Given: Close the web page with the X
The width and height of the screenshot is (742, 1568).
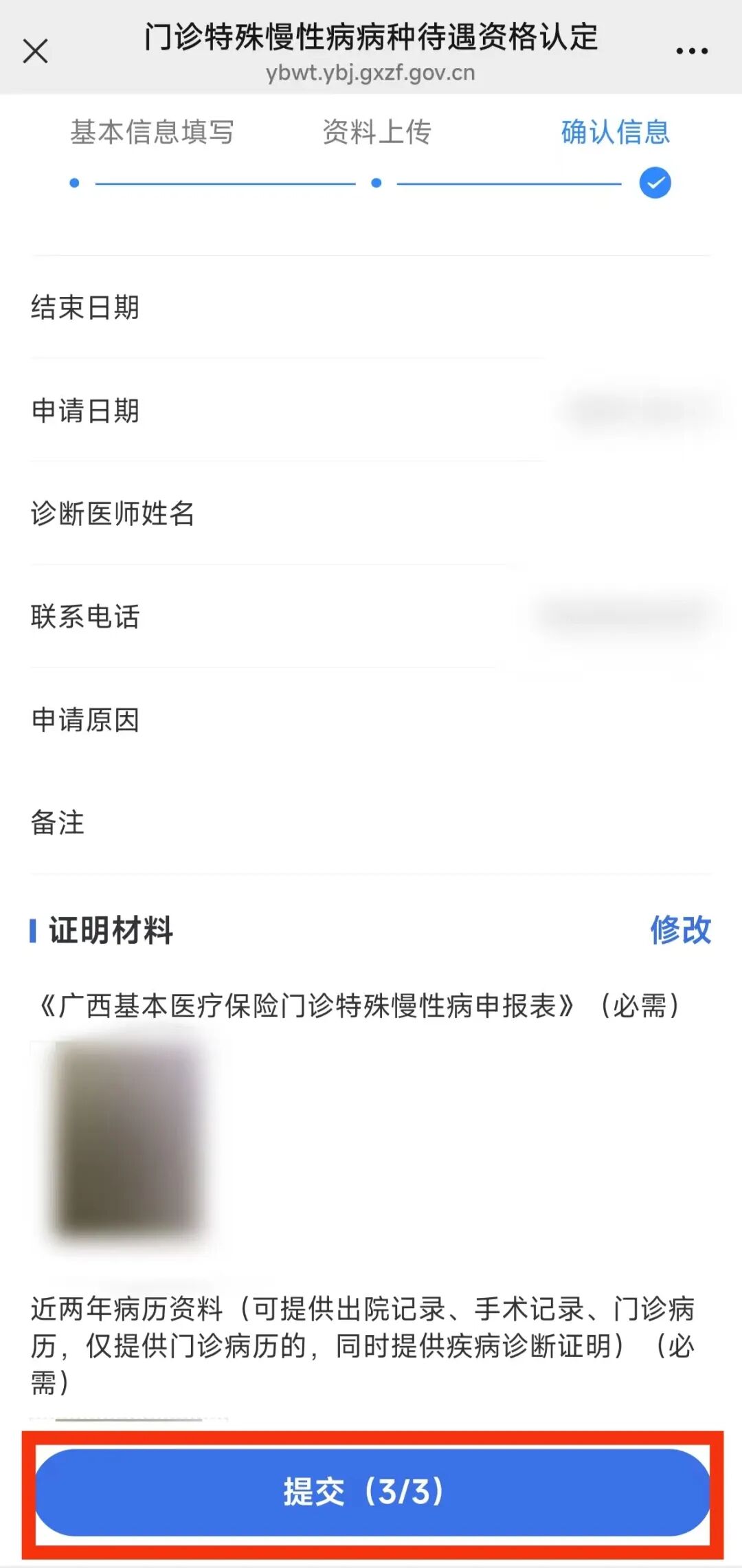Looking at the screenshot, I should 36,51.
